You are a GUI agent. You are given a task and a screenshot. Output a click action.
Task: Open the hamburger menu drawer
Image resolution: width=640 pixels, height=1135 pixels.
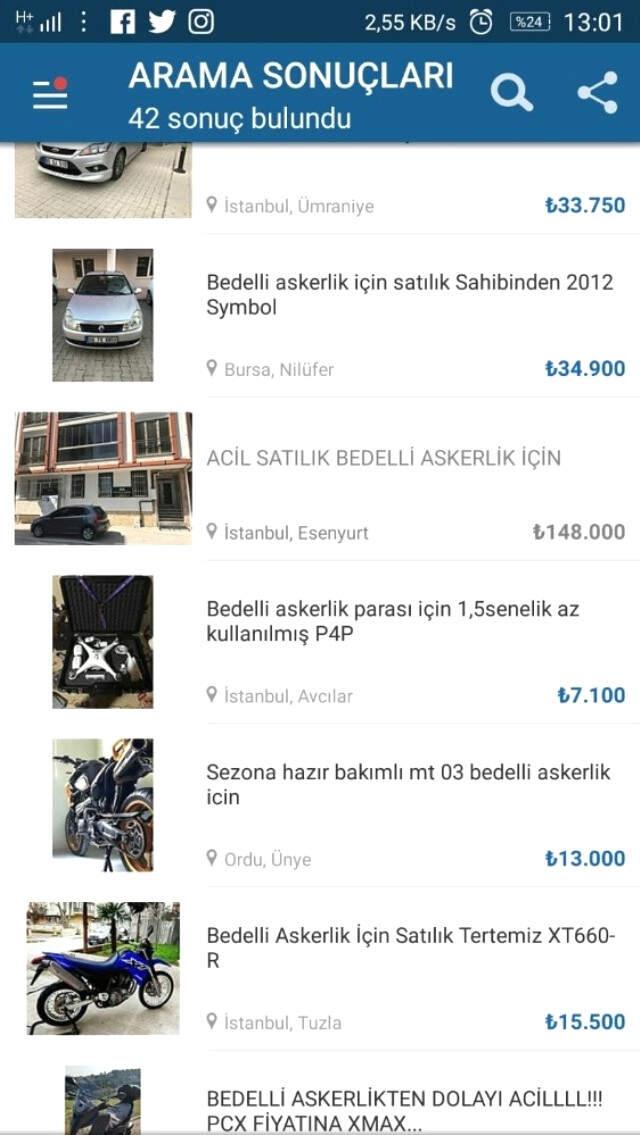[50, 93]
